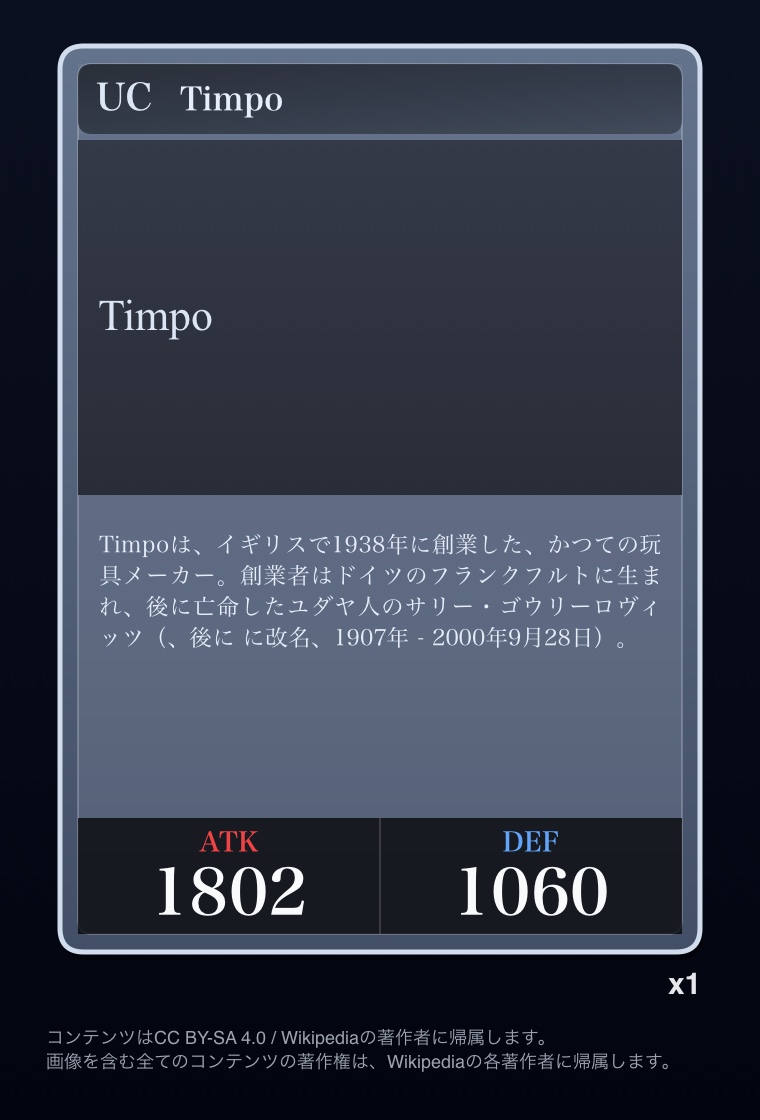
Task: Tap the Timpo card
Action: (380, 498)
